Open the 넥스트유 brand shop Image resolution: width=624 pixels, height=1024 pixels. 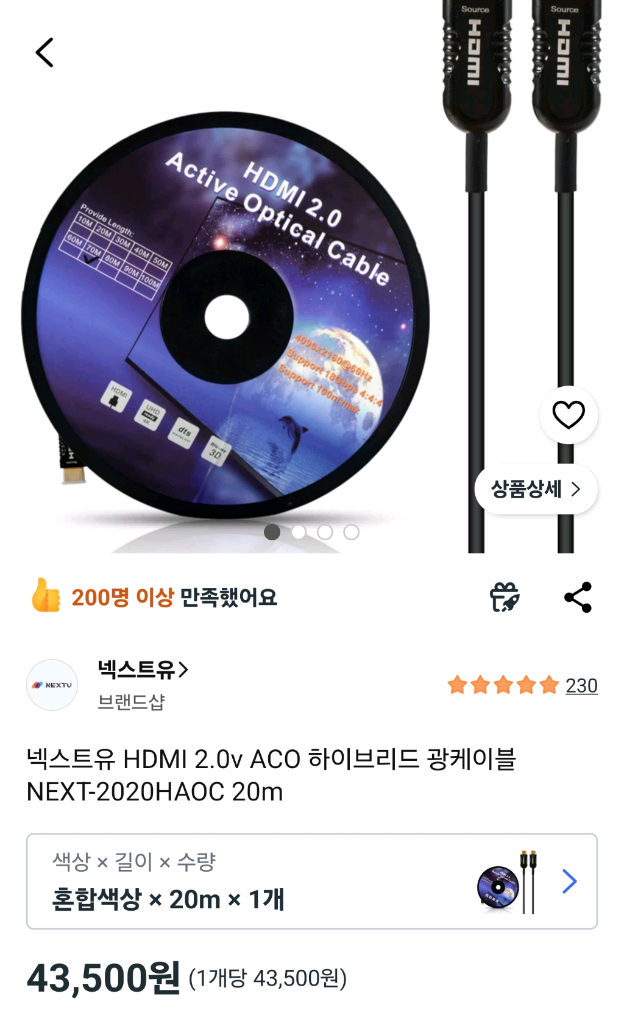click(142, 669)
